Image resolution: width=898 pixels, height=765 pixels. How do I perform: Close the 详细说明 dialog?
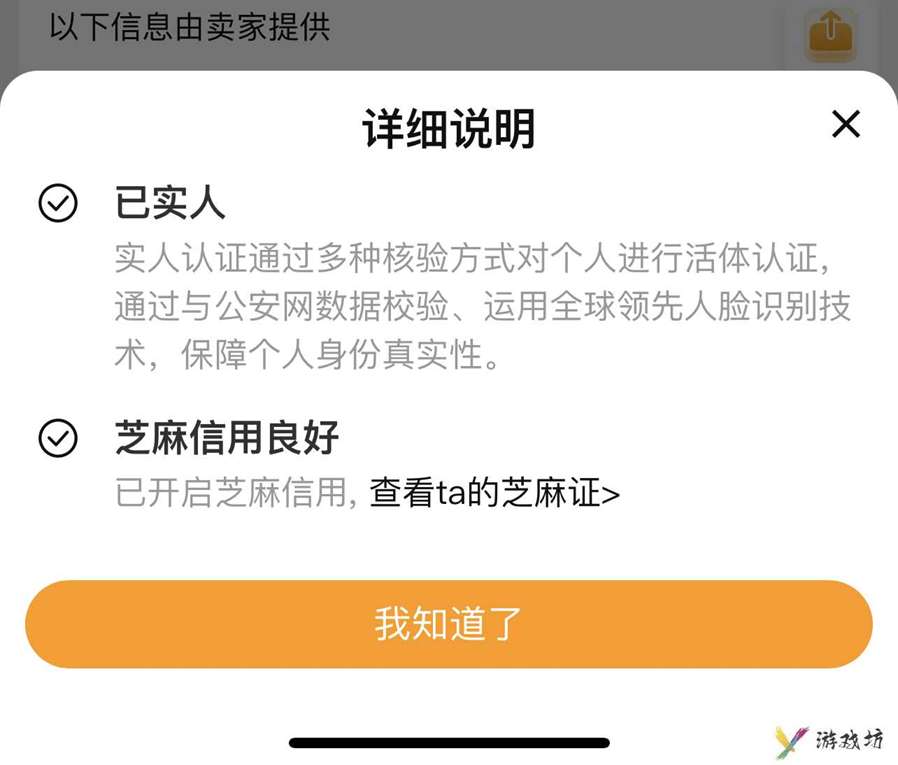pyautogui.click(x=846, y=125)
